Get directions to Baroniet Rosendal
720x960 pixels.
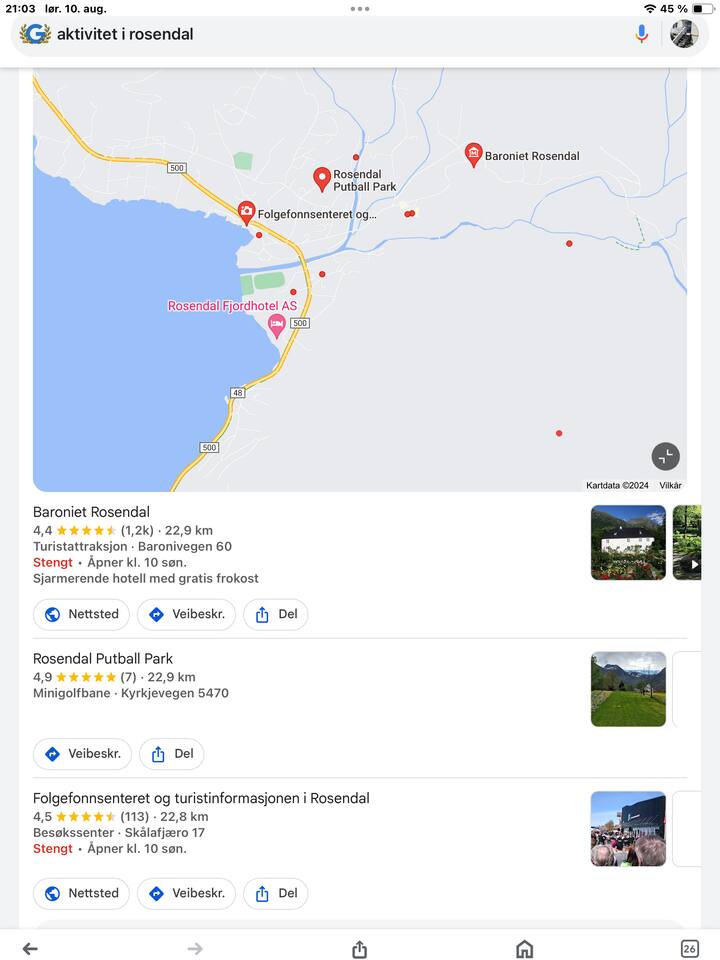tap(186, 615)
